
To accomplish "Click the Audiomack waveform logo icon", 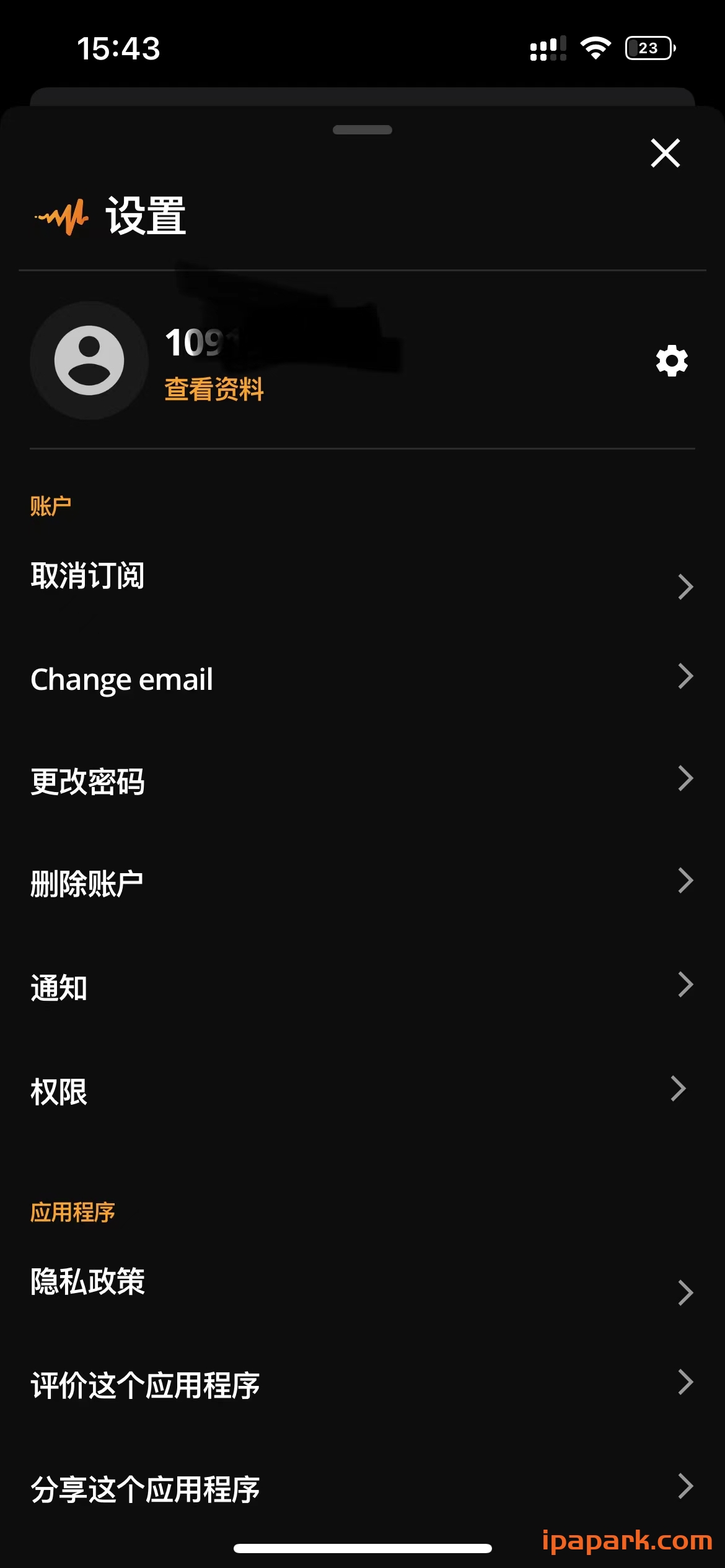I will [x=61, y=217].
